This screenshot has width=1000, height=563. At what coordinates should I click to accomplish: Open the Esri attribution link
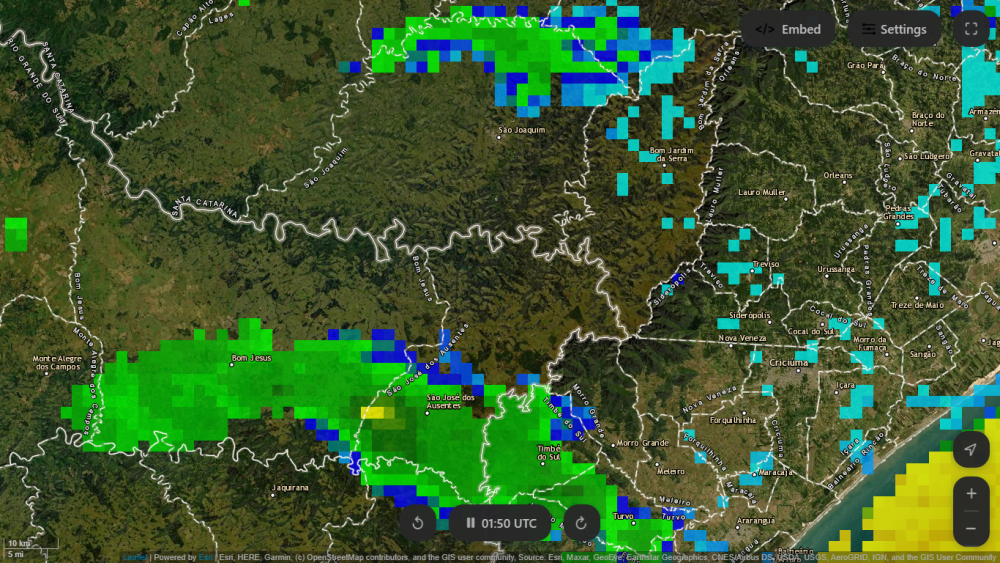point(206,557)
